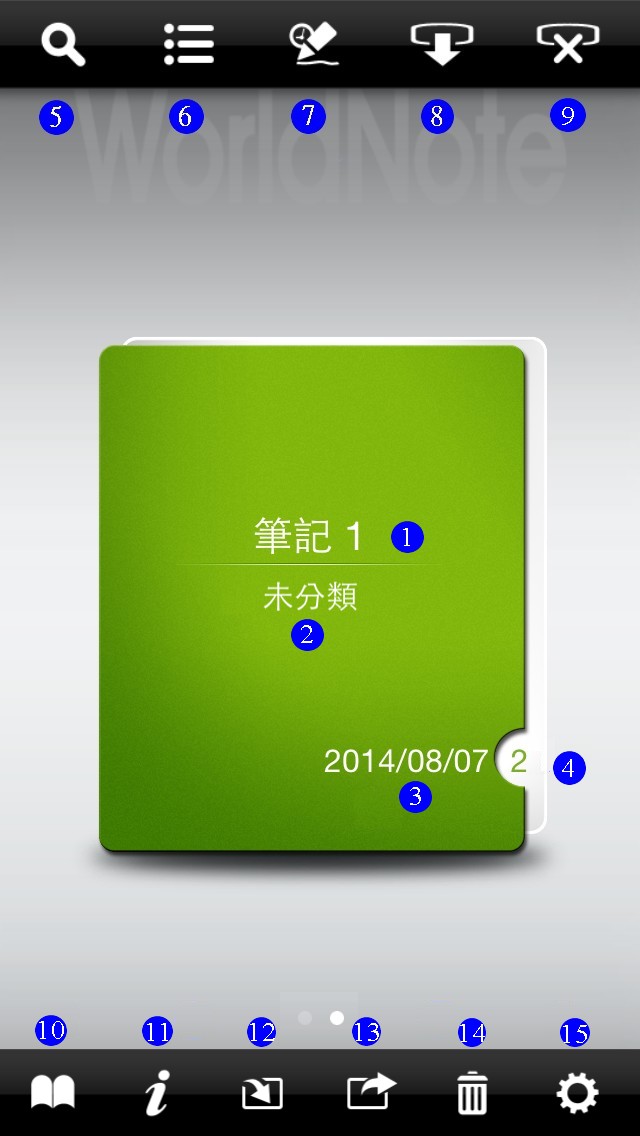Tap the downward arrow tray icon
640x1136 pixels.
point(441,45)
